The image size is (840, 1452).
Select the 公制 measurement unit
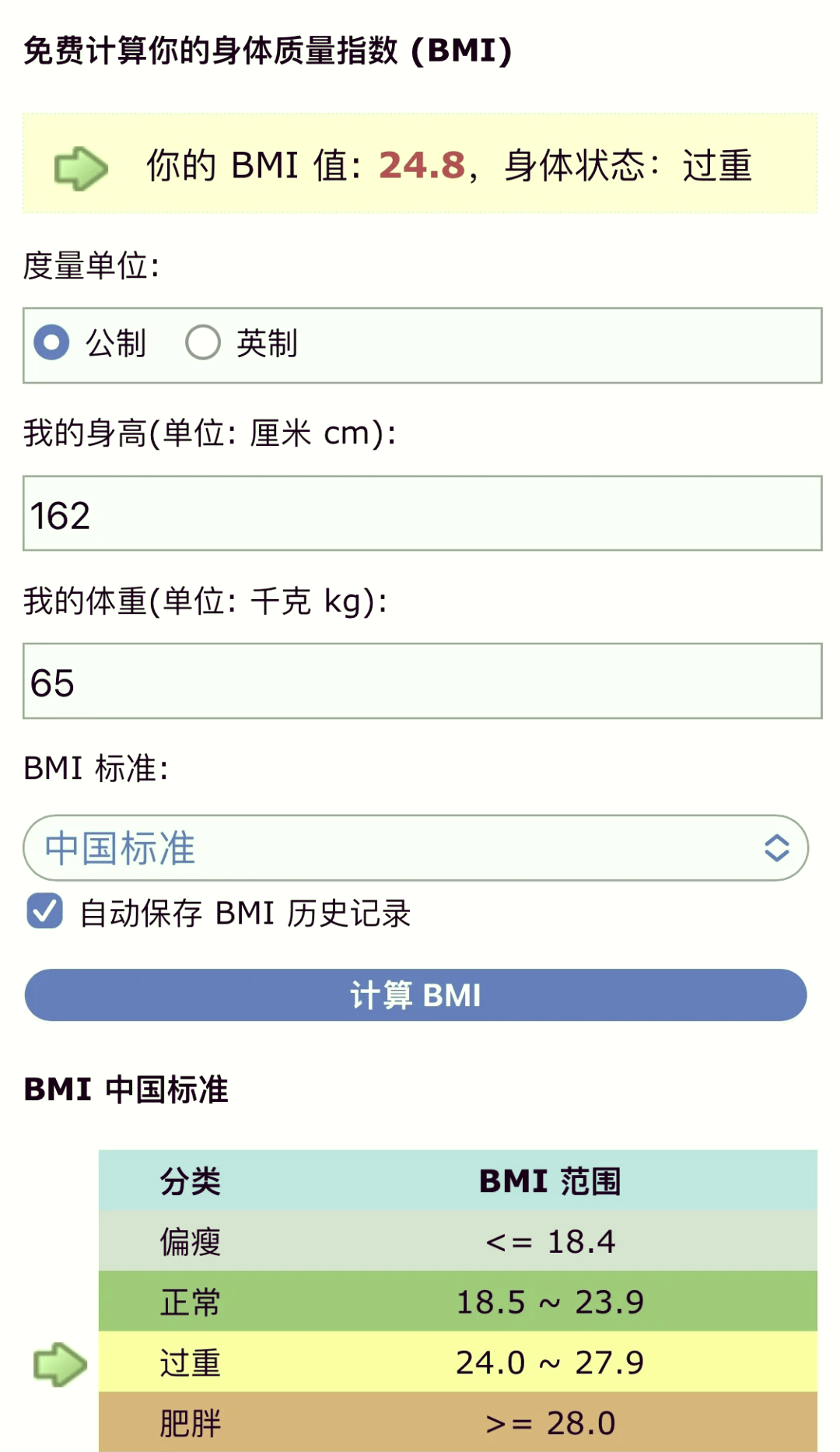point(51,341)
